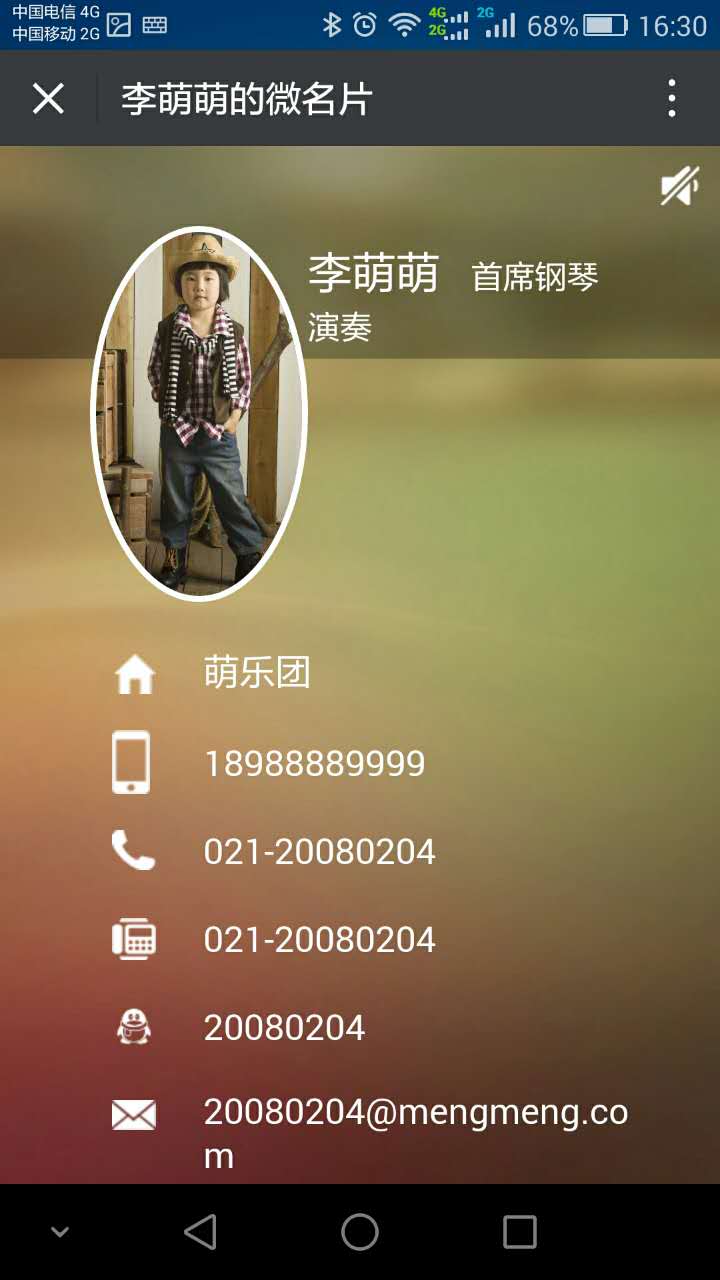720x1280 pixels.
Task: Dial the landline next to the phone handset icon
Action: click(x=319, y=852)
